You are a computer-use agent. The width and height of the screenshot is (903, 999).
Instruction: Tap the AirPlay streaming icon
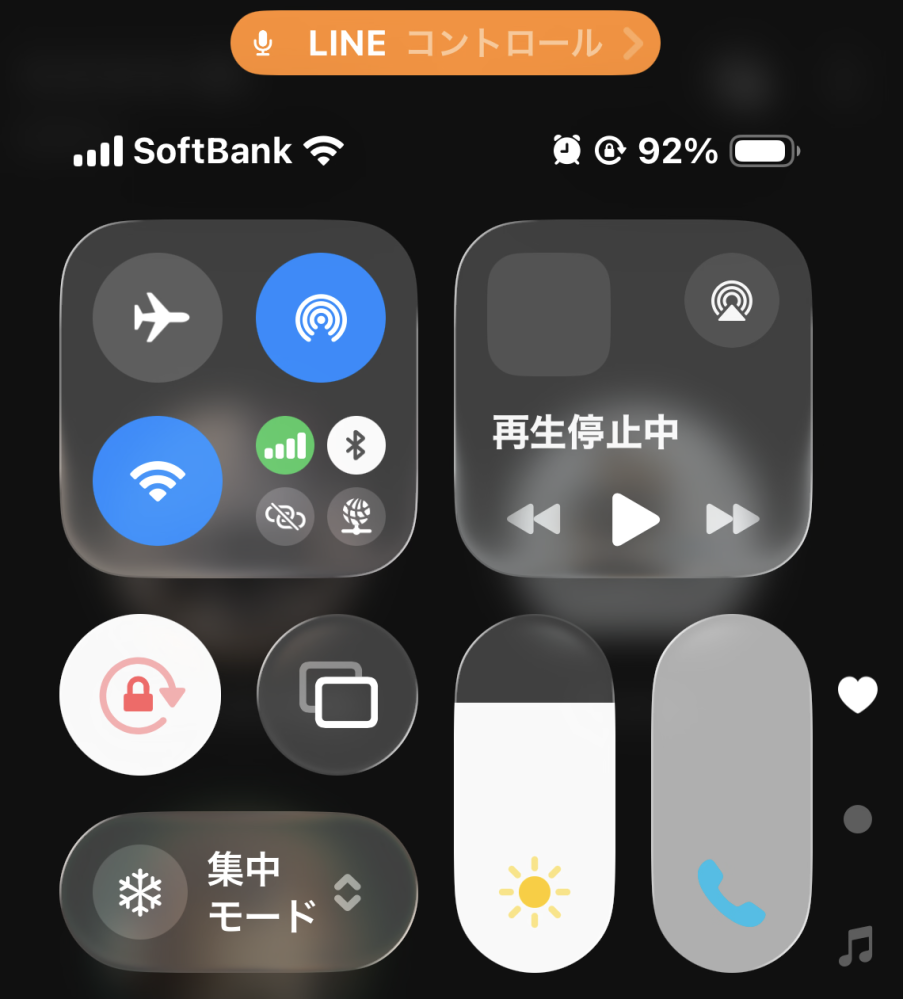pyautogui.click(x=730, y=298)
